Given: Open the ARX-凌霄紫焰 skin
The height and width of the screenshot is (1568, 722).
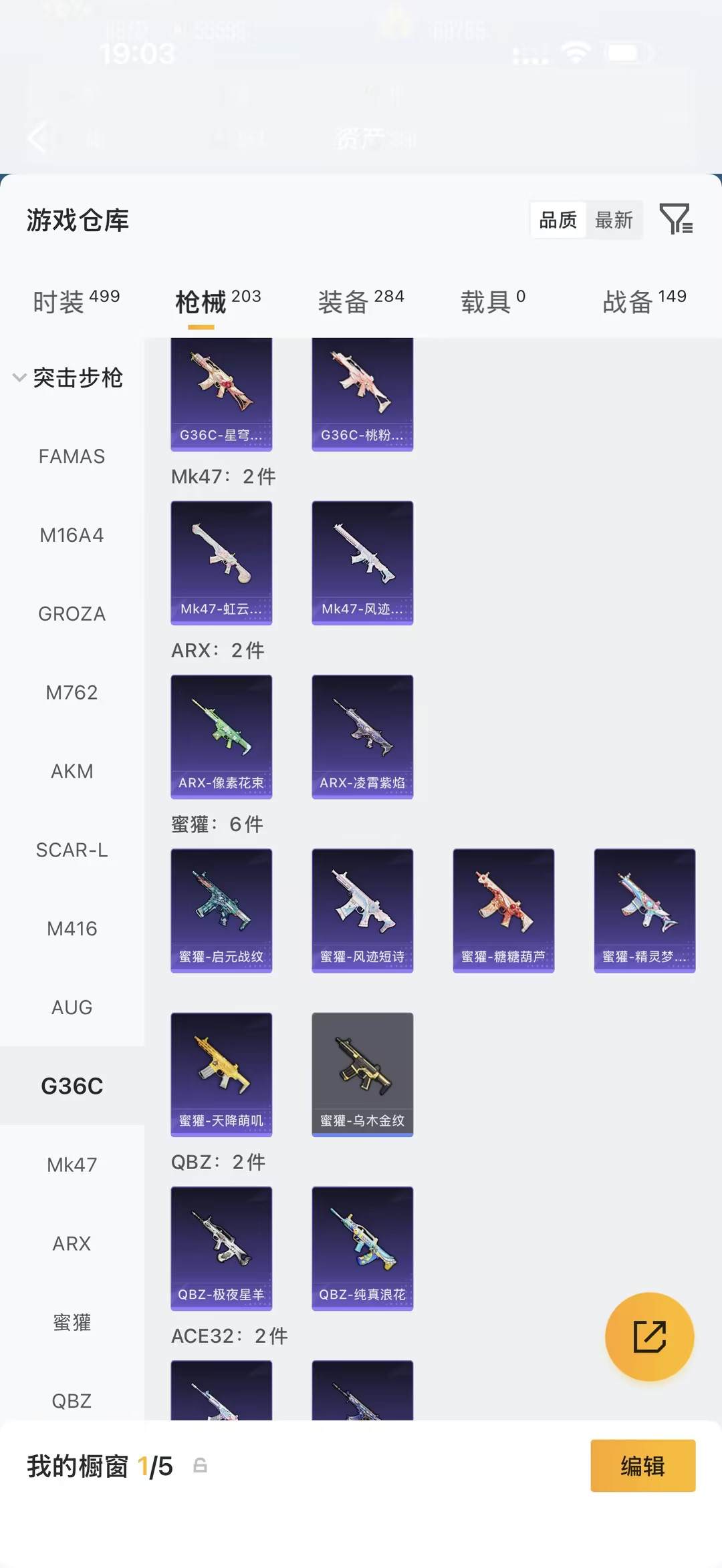Looking at the screenshot, I should 362,736.
